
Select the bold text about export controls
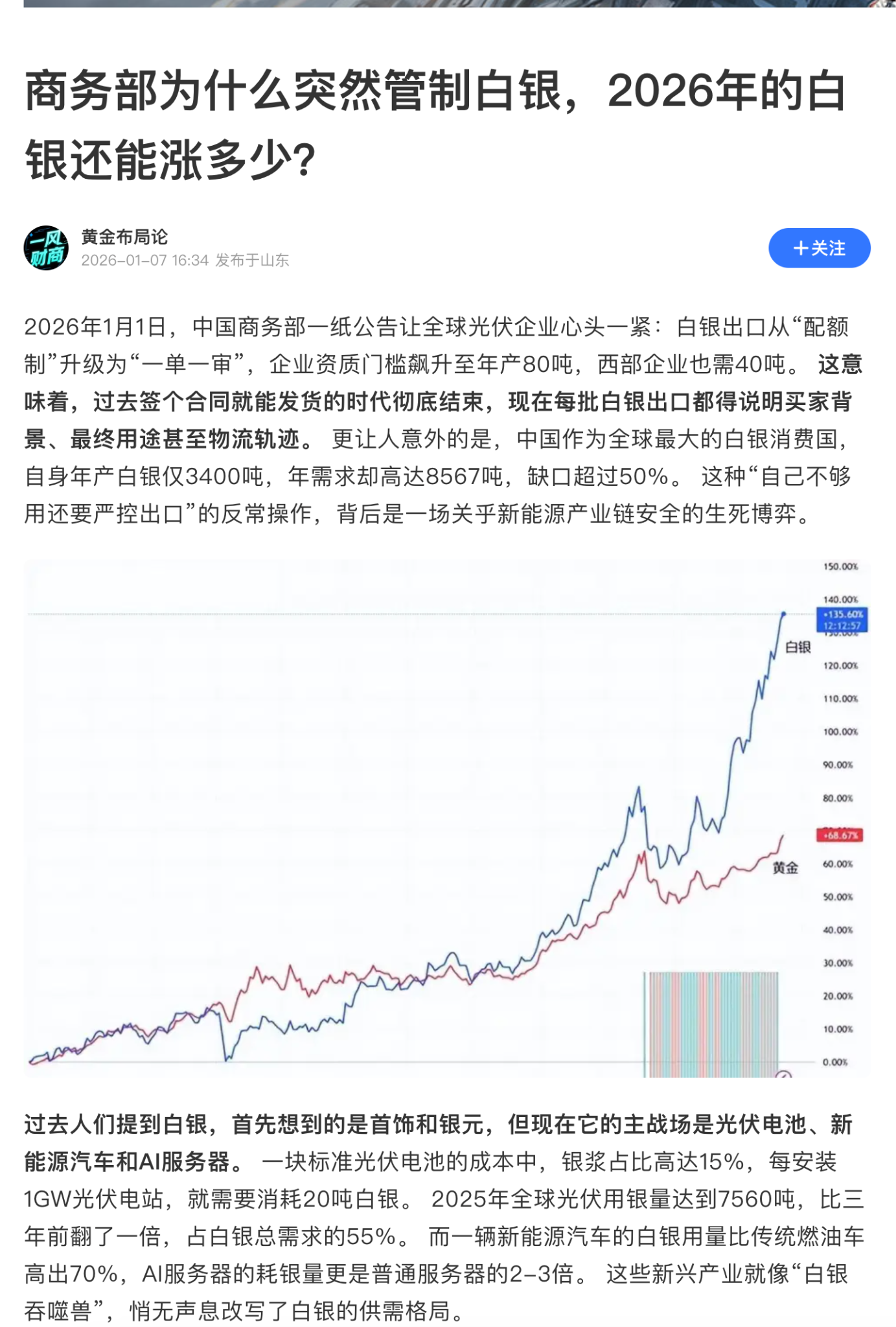coord(441,402)
